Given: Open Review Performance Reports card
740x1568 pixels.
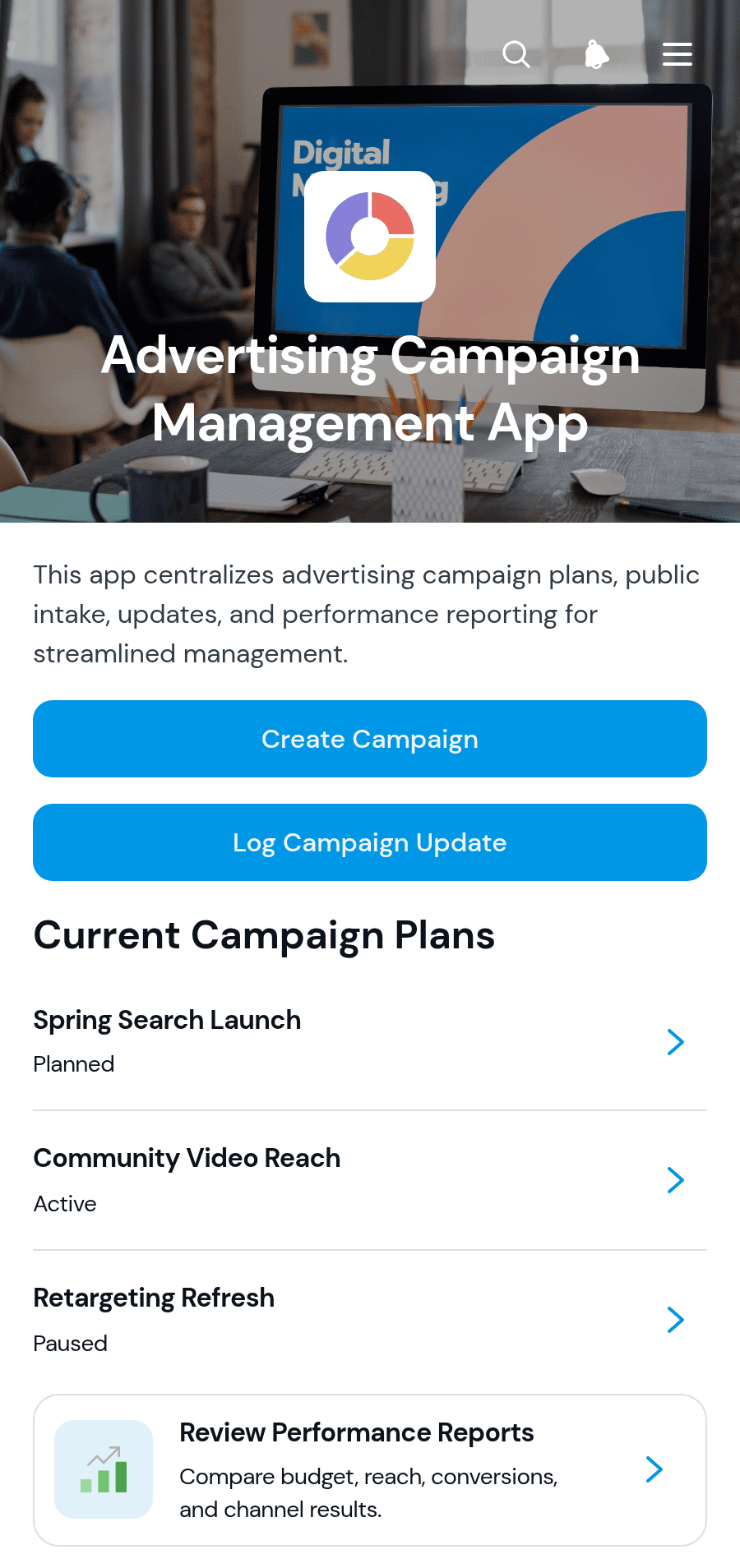Looking at the screenshot, I should (370, 1470).
